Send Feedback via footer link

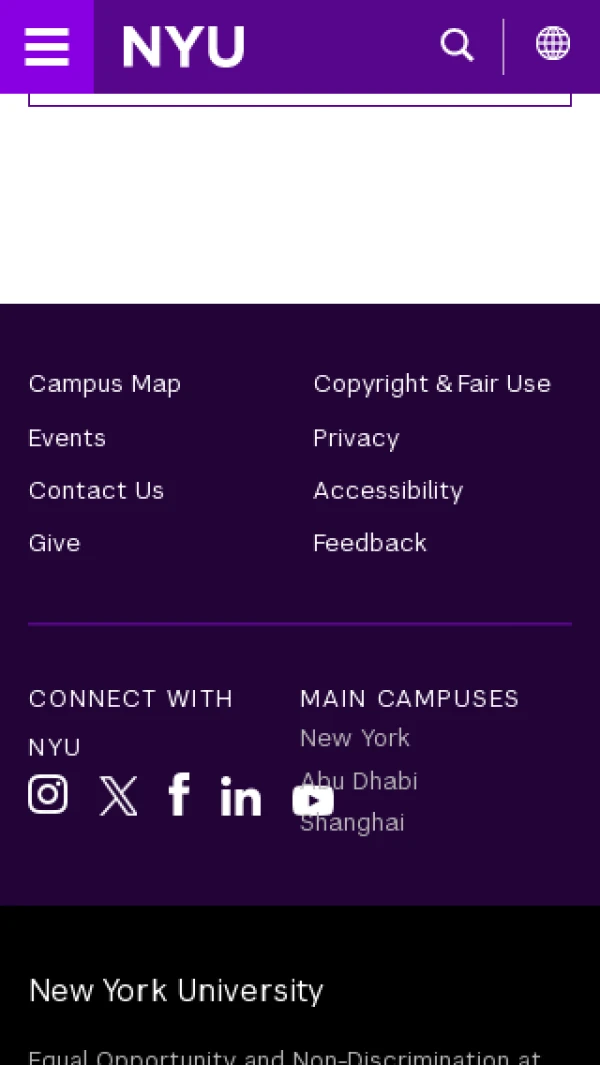(x=370, y=543)
